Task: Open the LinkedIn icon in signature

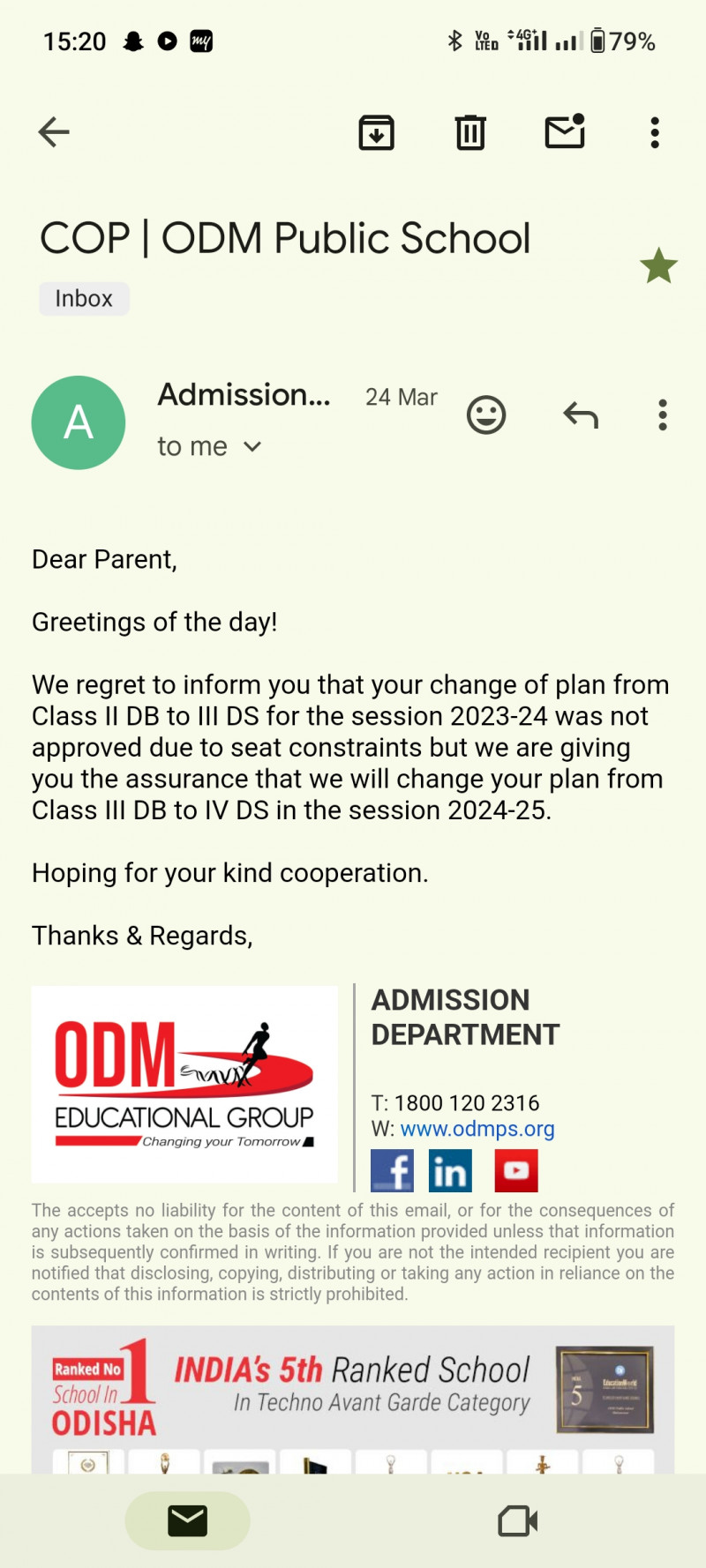Action: coord(450,1171)
